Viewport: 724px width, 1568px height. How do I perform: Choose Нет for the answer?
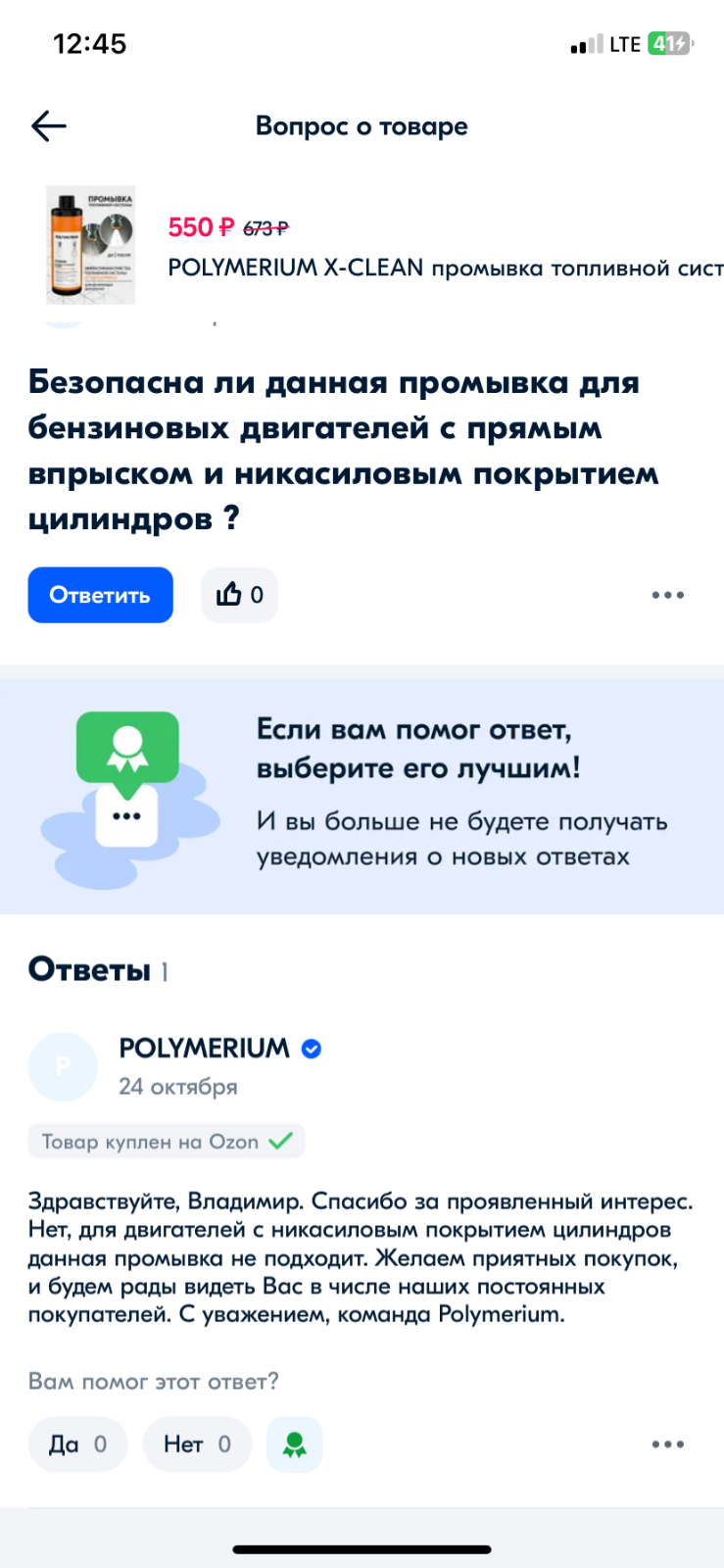pyautogui.click(x=198, y=1445)
